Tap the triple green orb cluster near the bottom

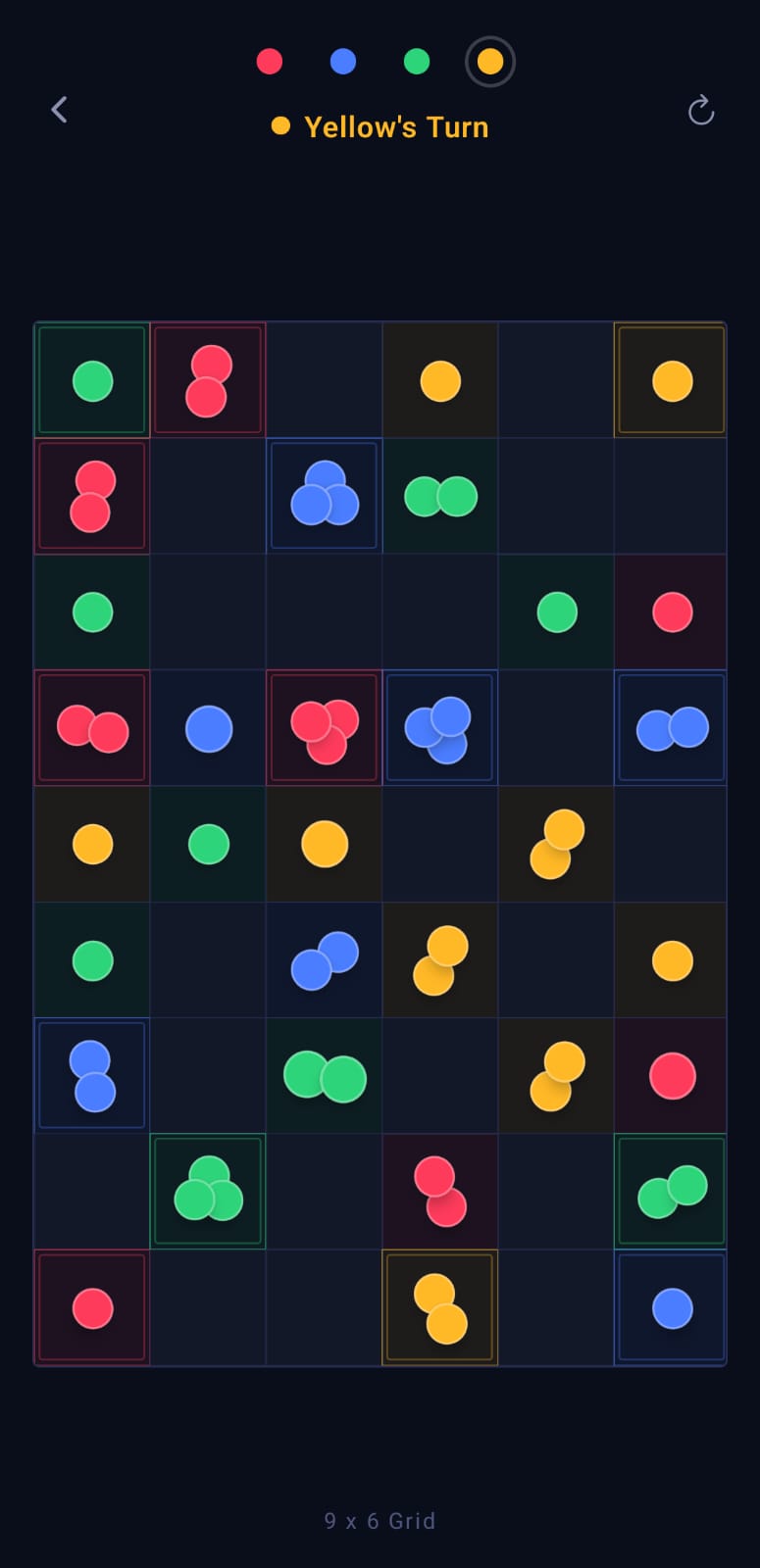(x=208, y=1190)
